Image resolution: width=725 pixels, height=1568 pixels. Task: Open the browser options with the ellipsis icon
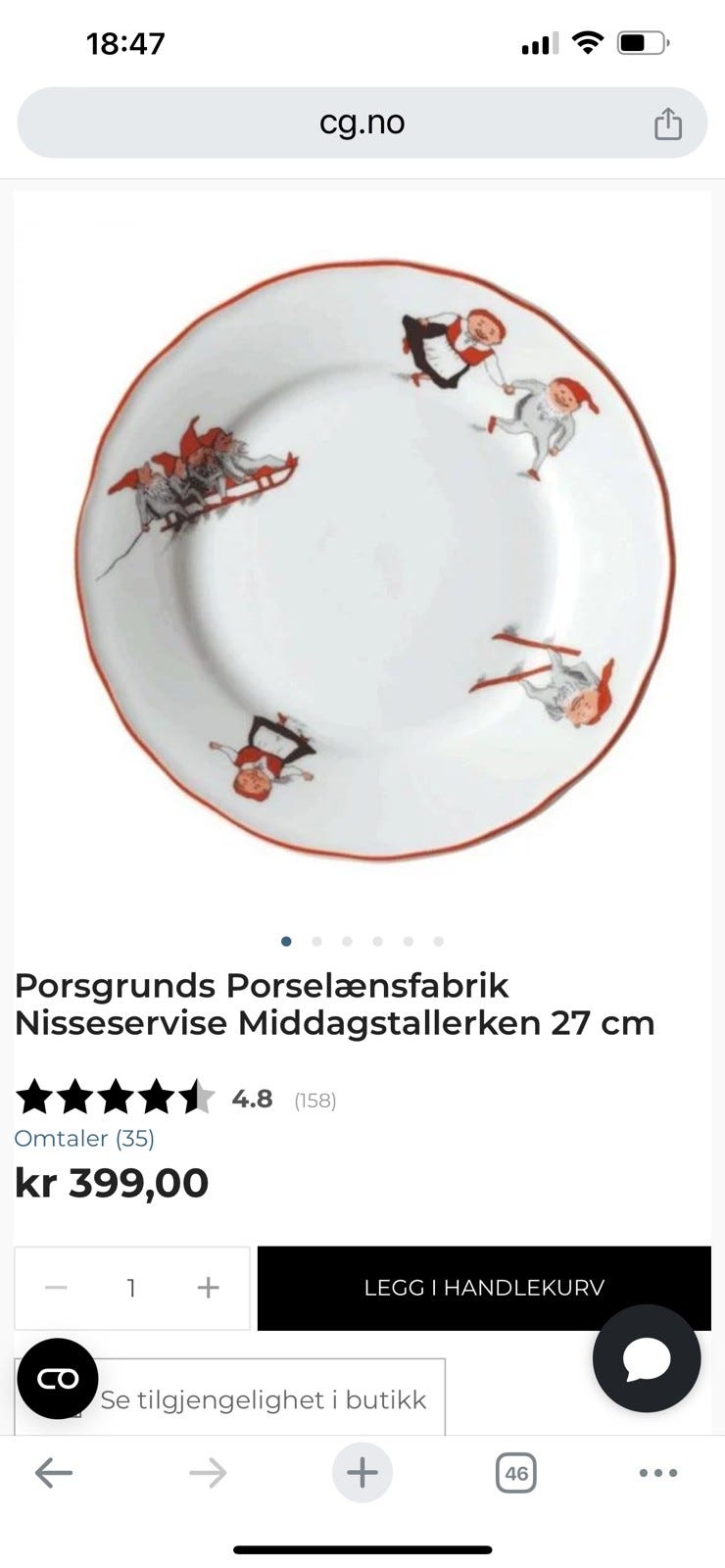658,1472
